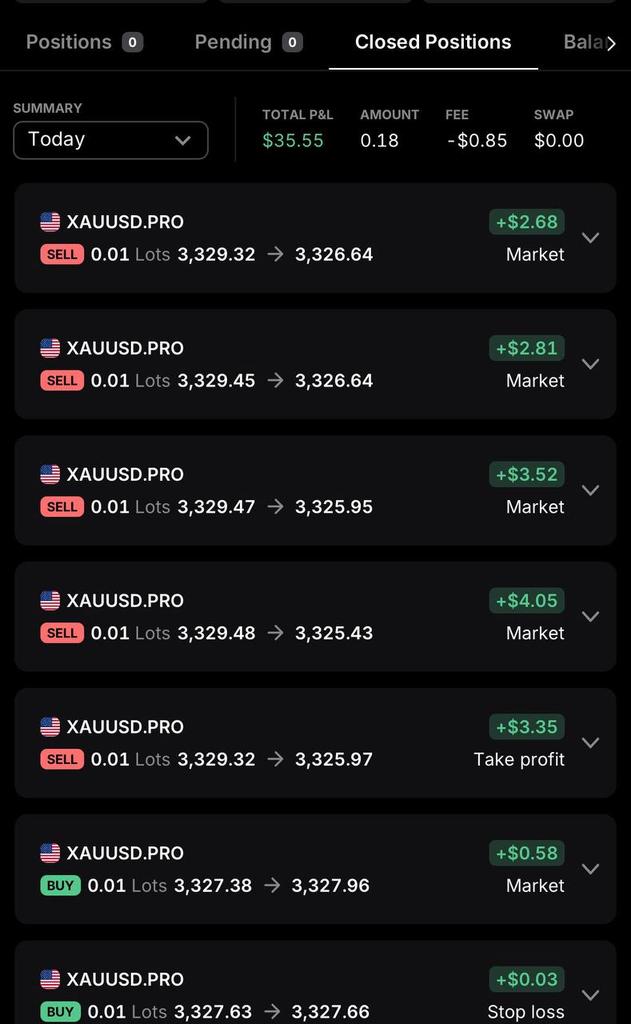The image size is (631, 1024).
Task: Expand the trade with +$3.52 profit
Action: 591,490
